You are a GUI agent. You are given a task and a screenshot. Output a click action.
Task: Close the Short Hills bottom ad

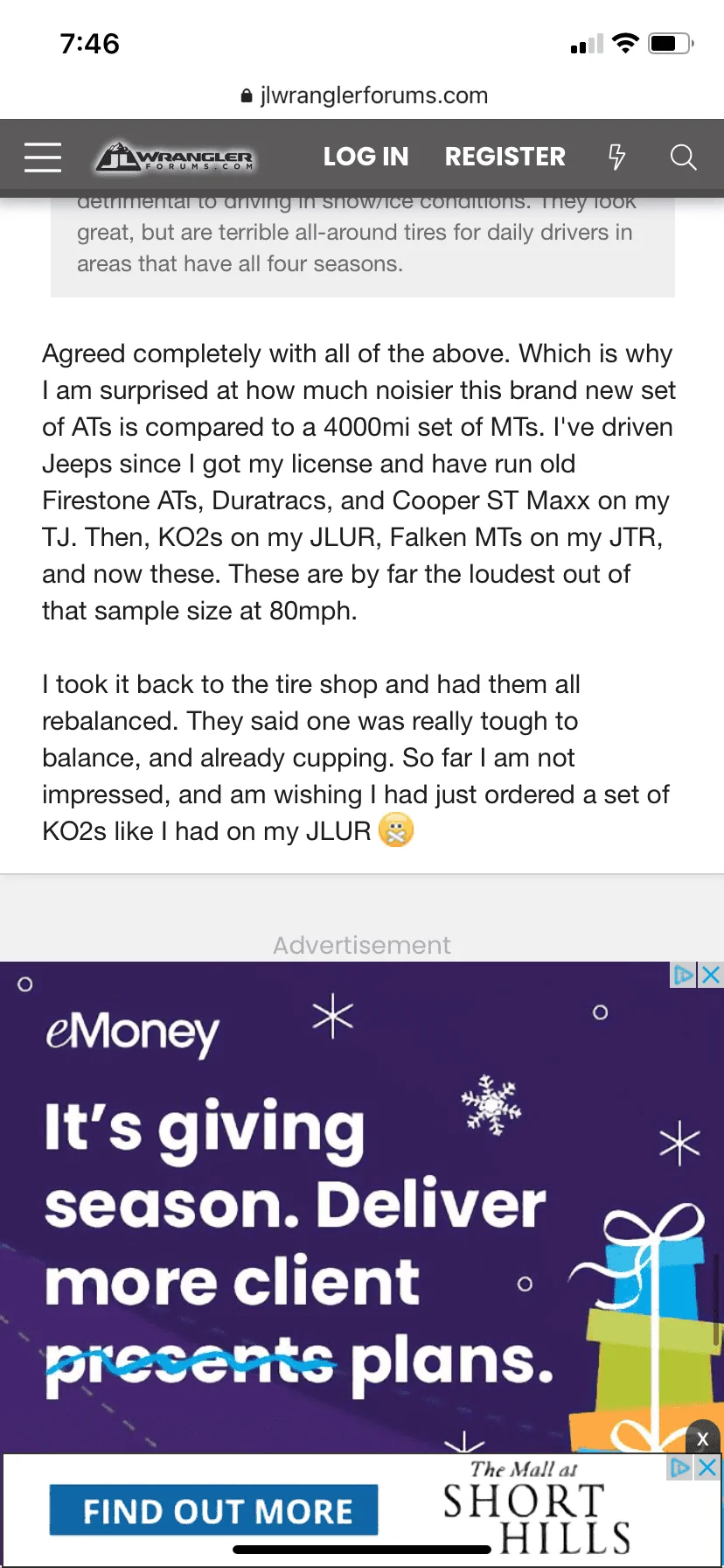click(708, 1467)
